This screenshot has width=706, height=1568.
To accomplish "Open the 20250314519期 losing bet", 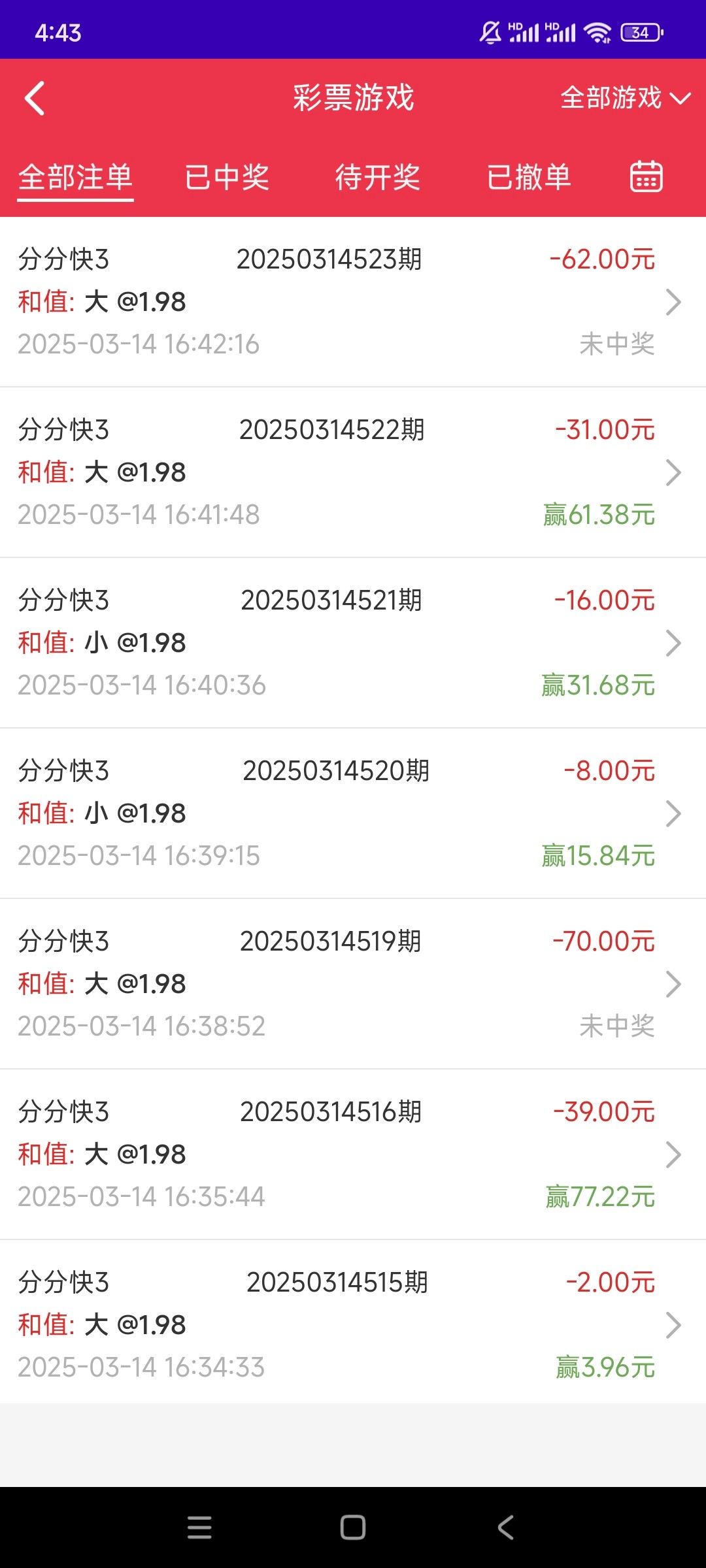I will 353,984.
